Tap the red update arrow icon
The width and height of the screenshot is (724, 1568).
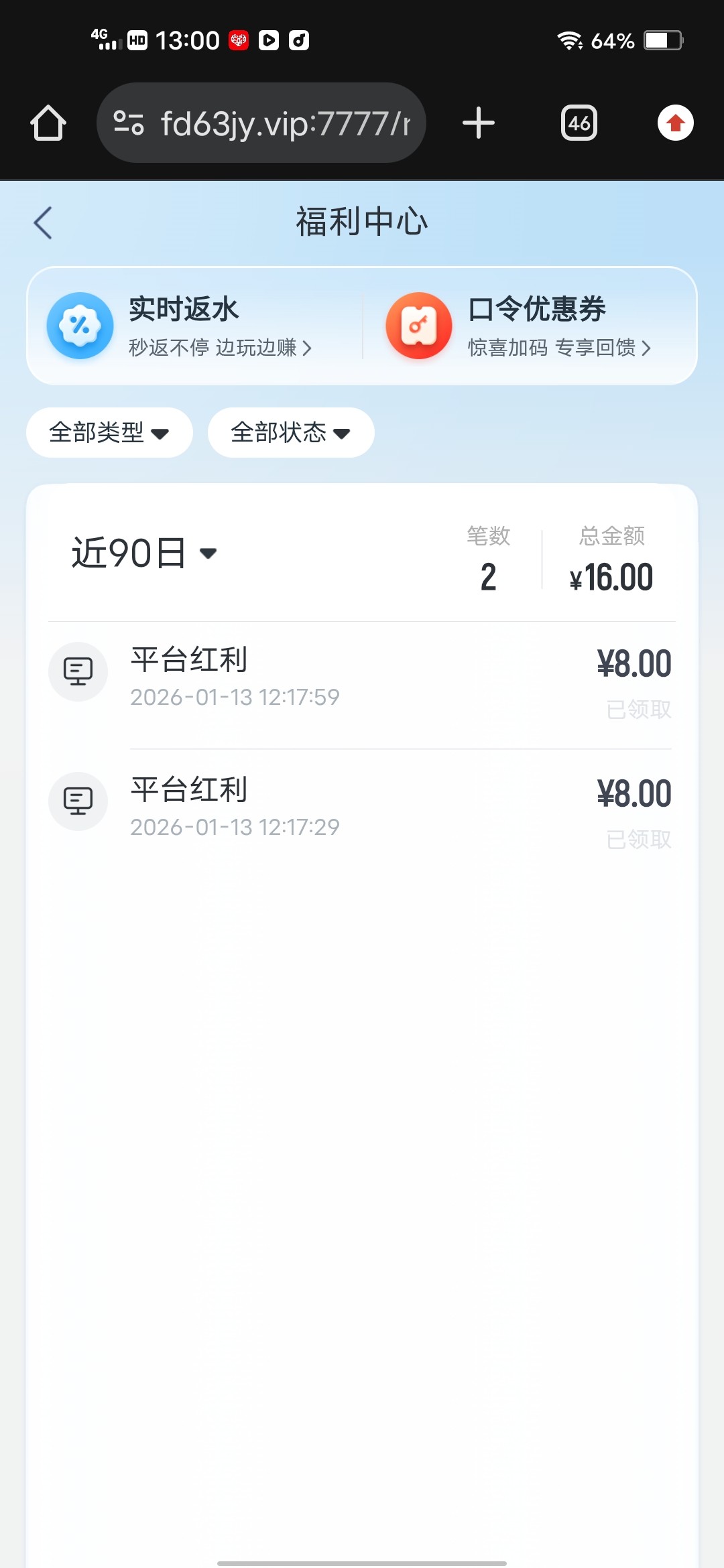(x=675, y=123)
